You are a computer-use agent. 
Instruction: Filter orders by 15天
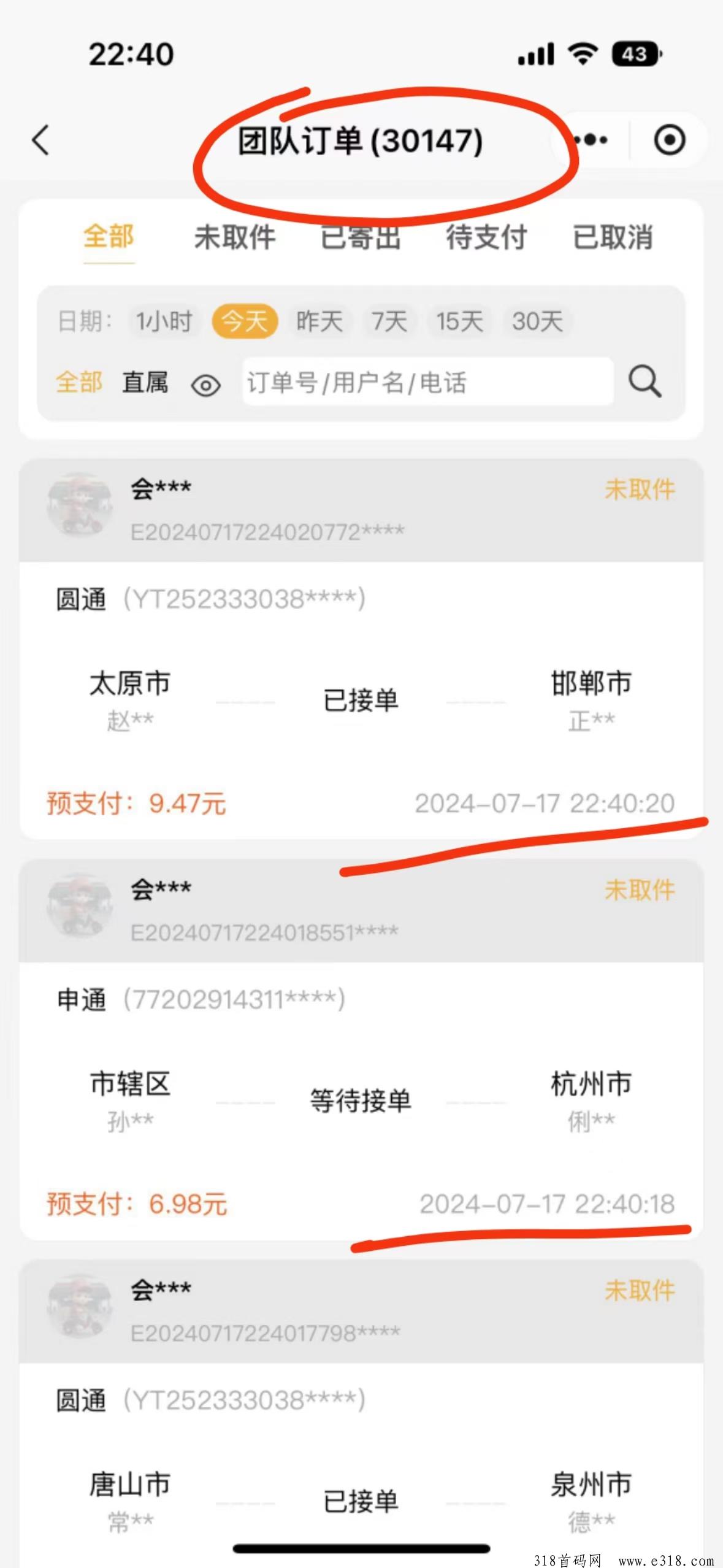[x=459, y=321]
